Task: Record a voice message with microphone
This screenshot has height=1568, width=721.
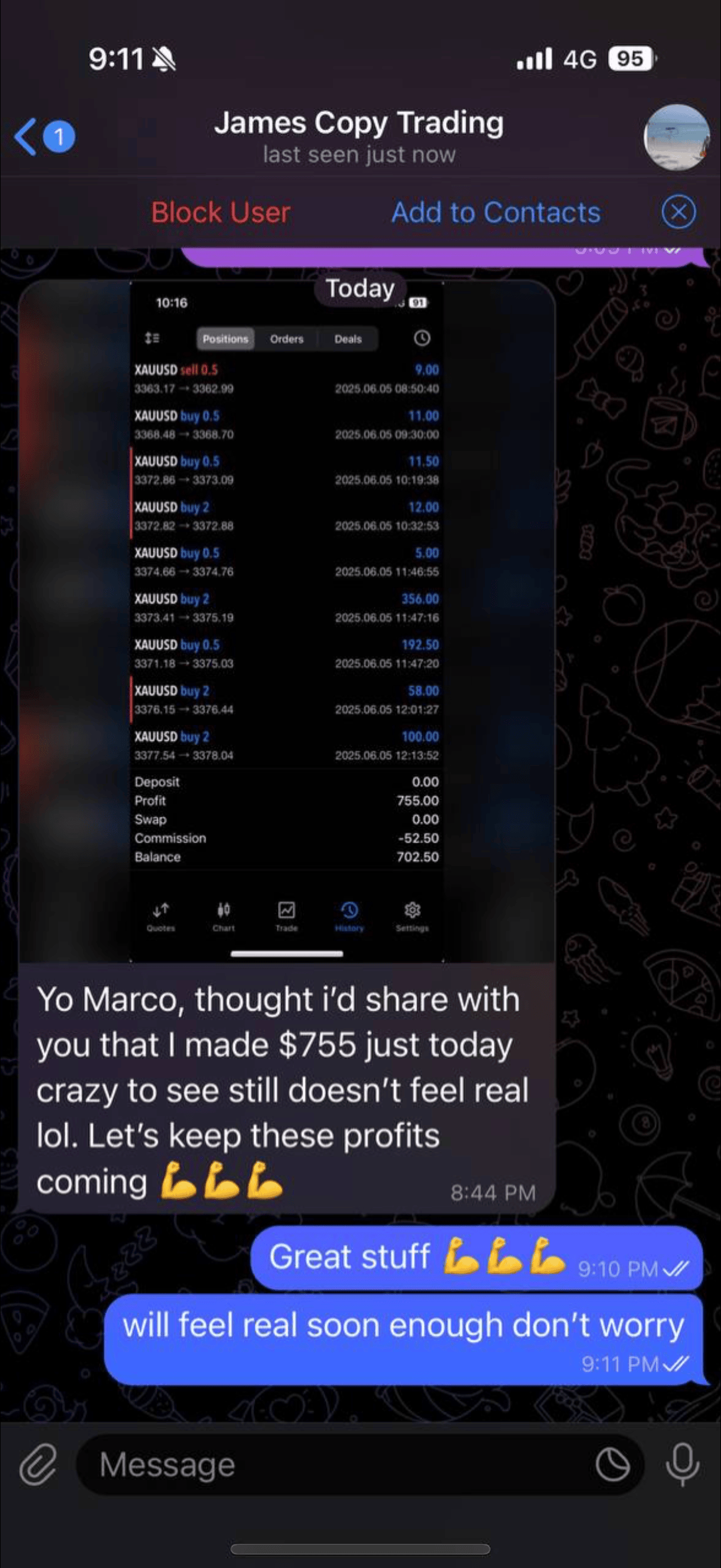Action: 683,1465
